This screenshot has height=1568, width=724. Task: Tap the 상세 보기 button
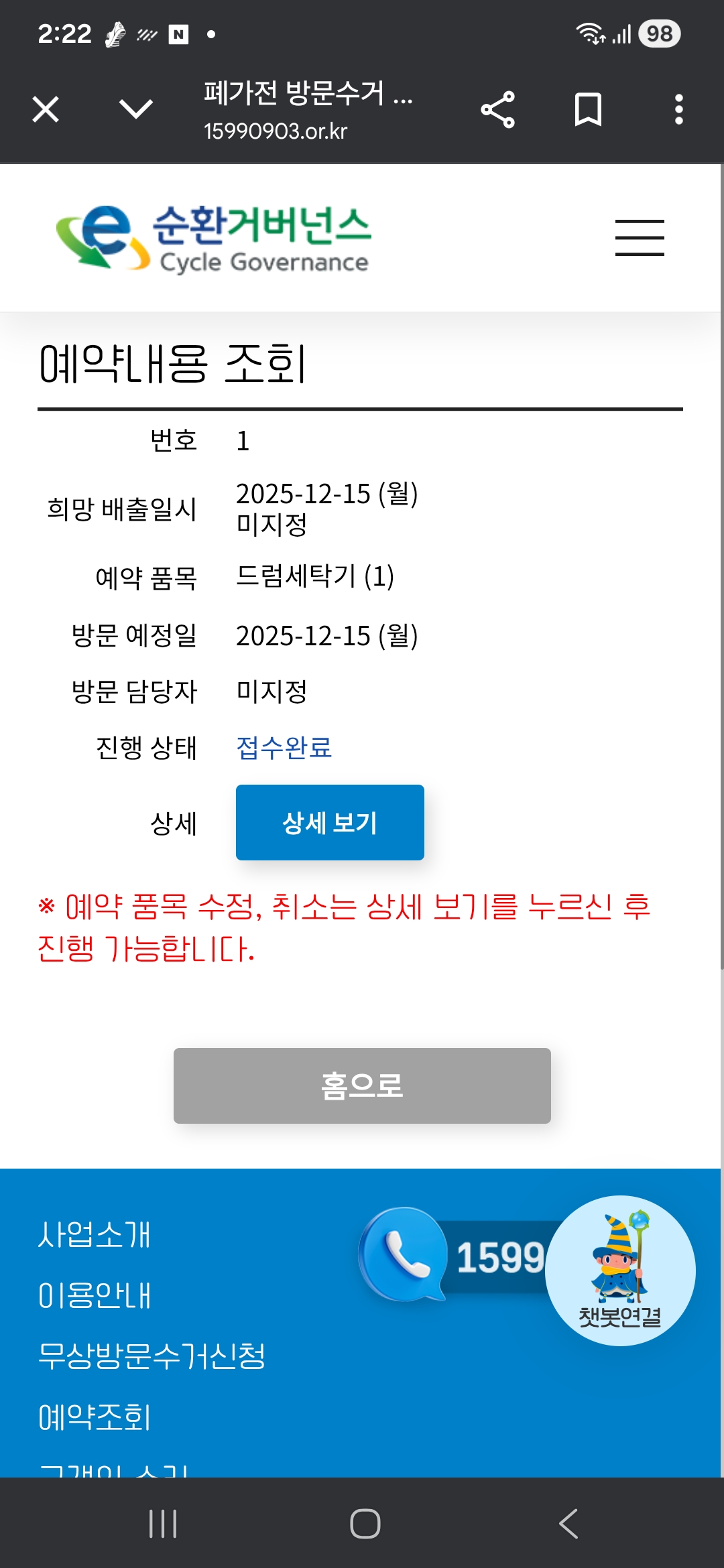tap(330, 822)
